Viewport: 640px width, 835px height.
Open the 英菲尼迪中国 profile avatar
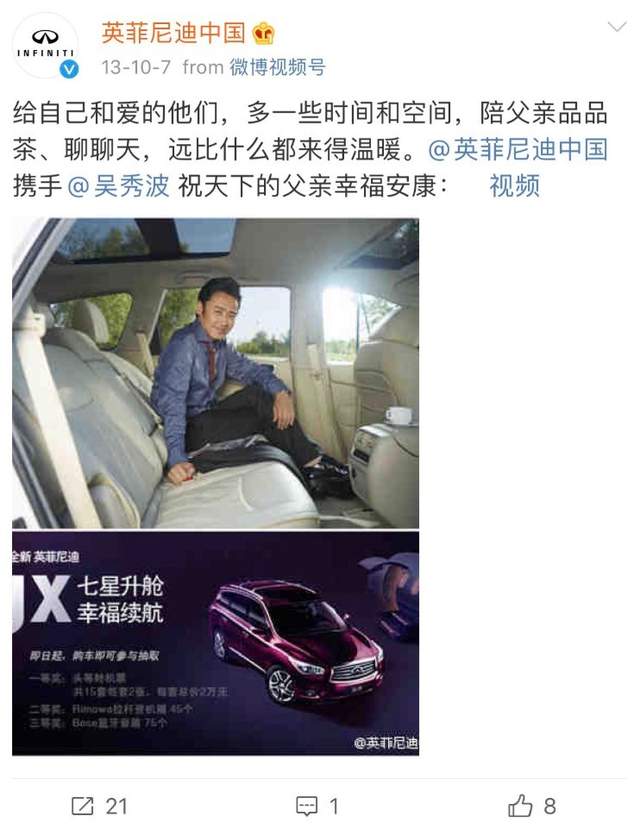pos(45,45)
